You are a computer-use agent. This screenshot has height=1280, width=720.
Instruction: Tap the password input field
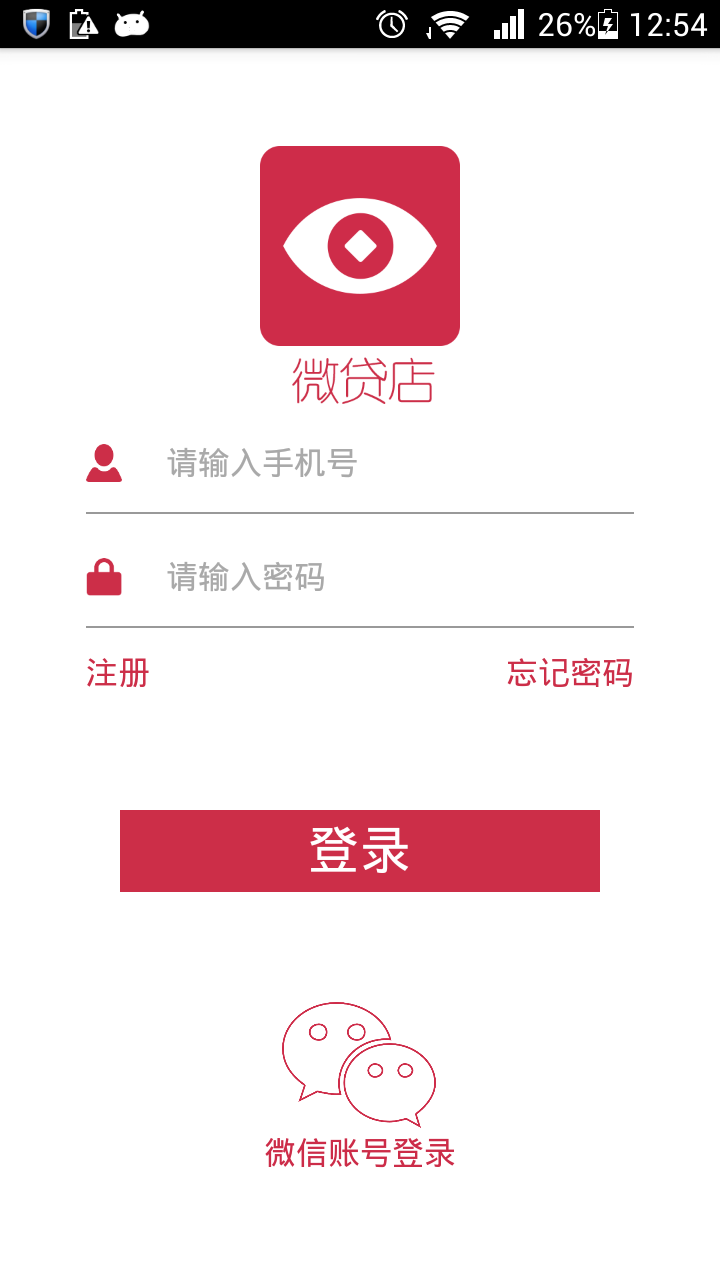[x=390, y=578]
